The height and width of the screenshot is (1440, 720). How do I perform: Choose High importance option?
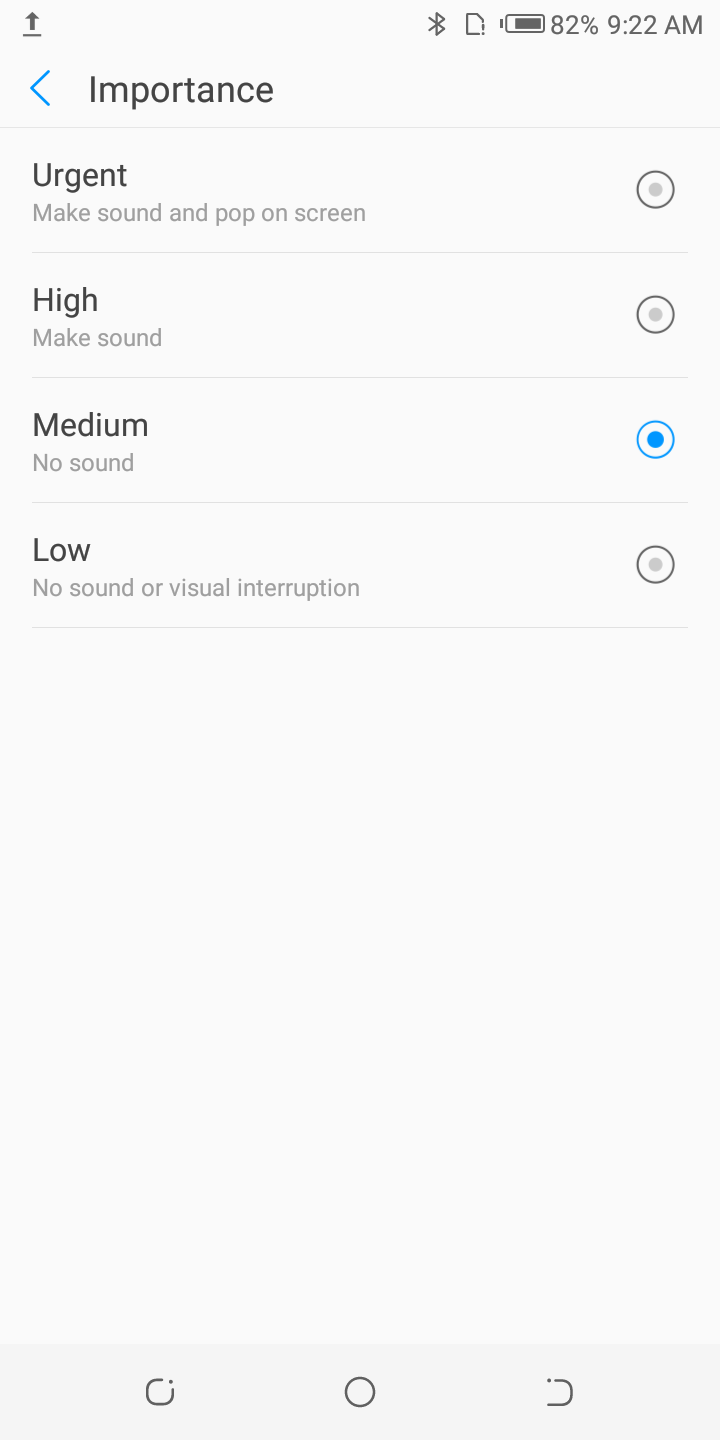pos(360,315)
